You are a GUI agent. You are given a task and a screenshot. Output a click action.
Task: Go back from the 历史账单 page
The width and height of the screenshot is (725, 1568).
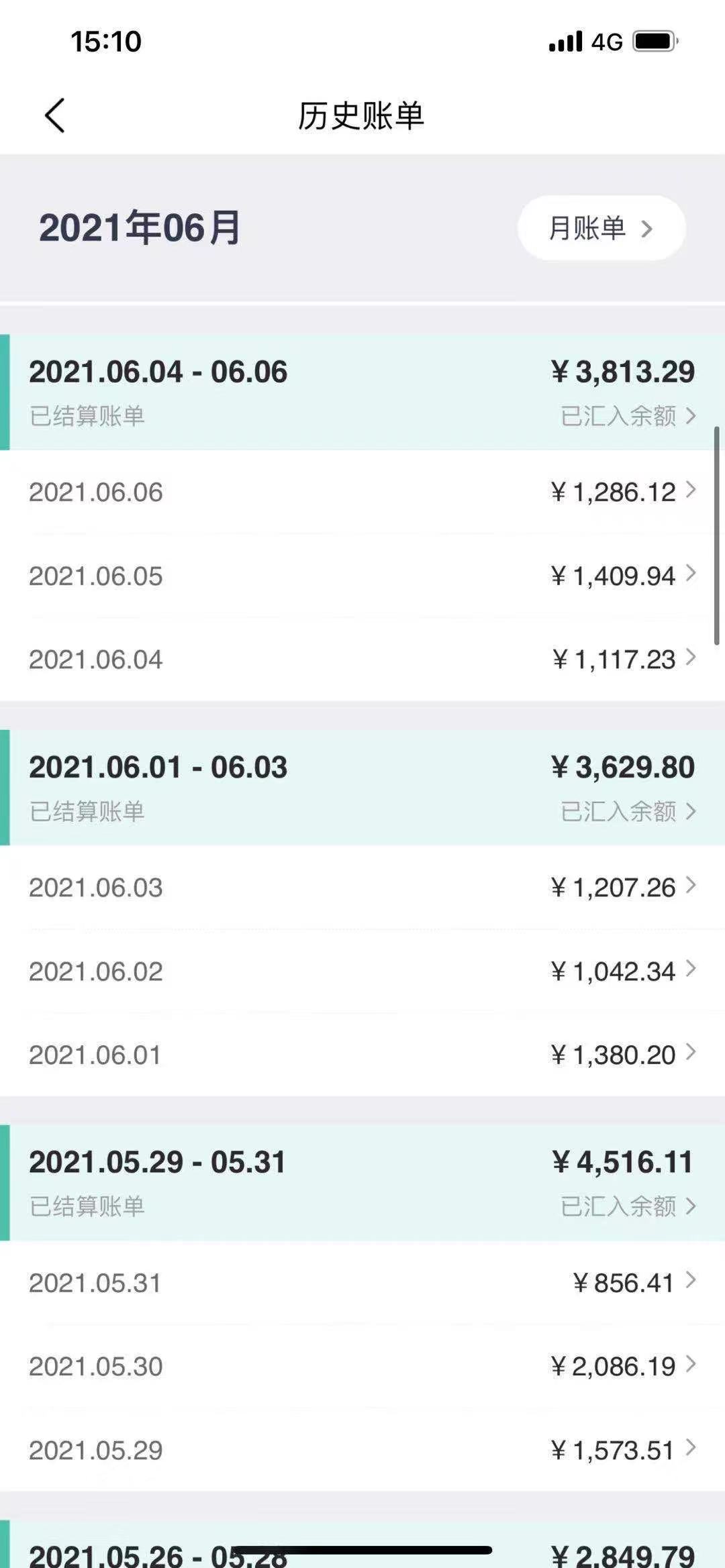pos(55,115)
